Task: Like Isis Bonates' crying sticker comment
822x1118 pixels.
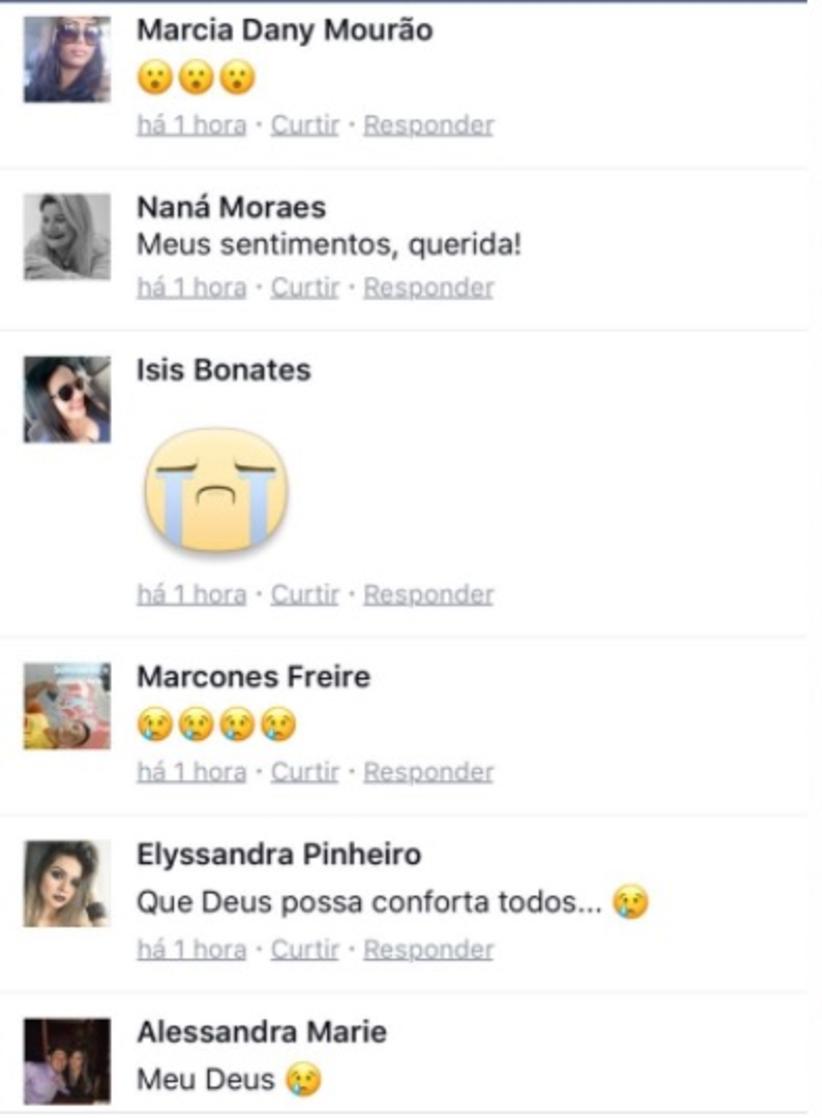Action: click(x=305, y=595)
